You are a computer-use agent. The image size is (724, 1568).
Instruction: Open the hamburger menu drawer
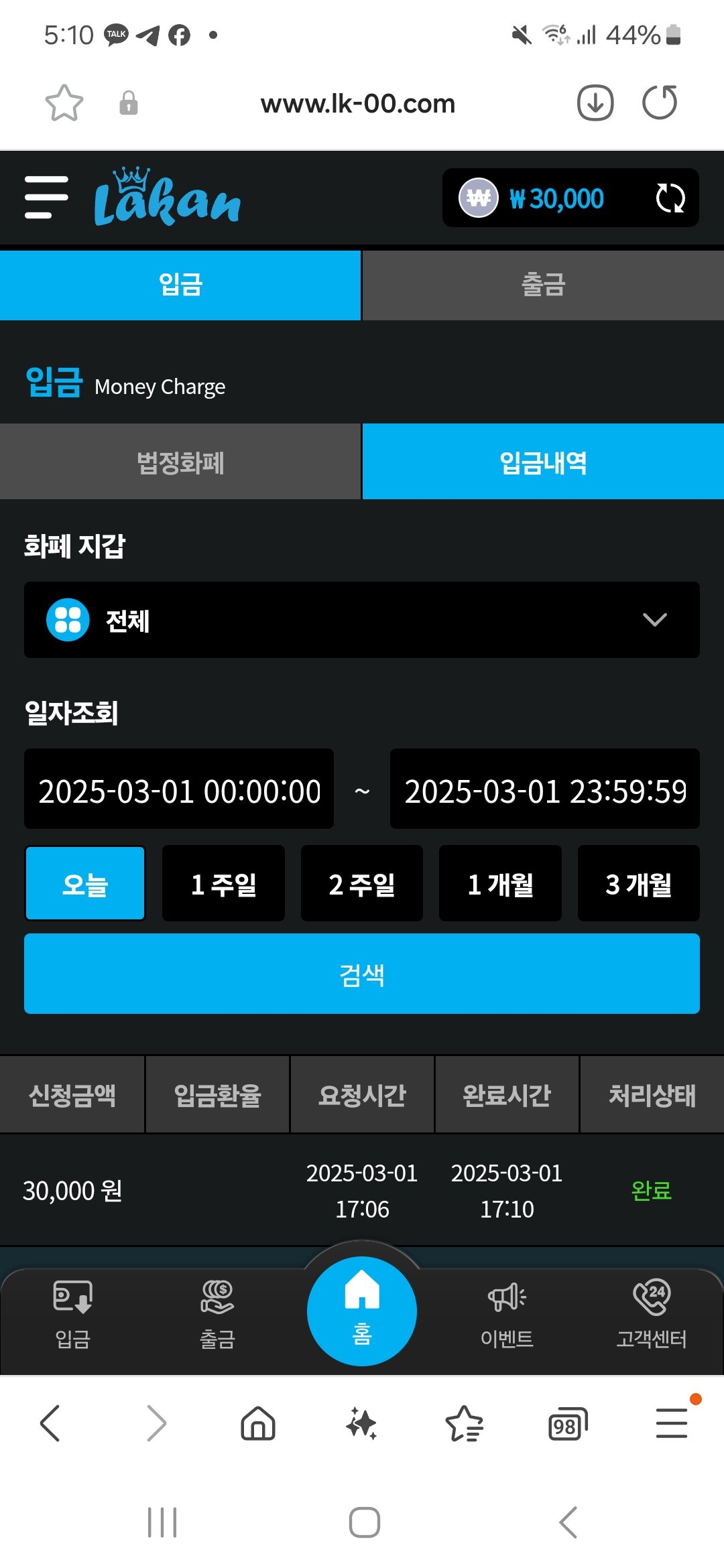pos(46,197)
